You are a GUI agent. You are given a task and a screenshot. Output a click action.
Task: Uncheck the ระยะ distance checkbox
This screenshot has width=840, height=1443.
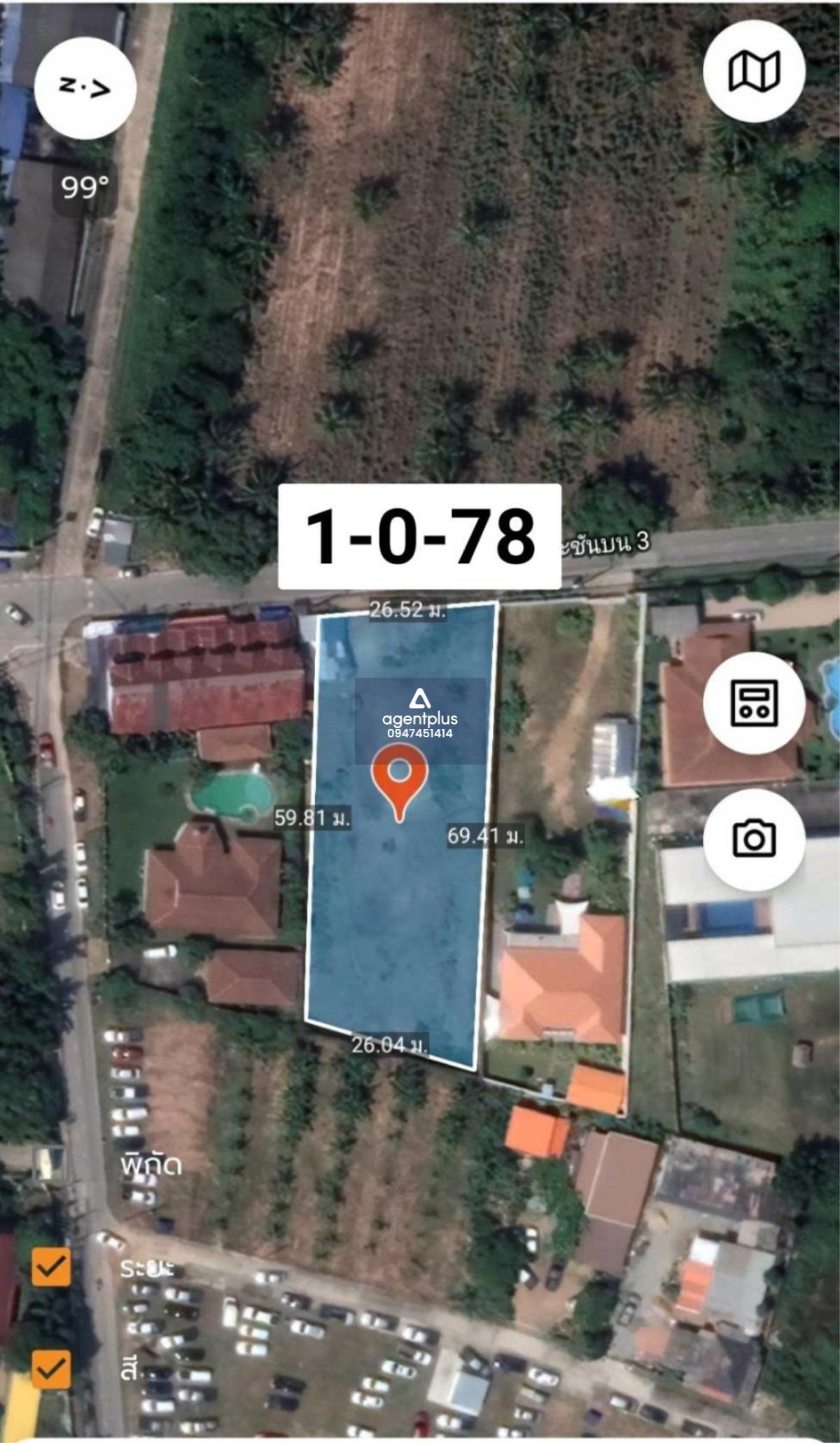coord(51,1267)
